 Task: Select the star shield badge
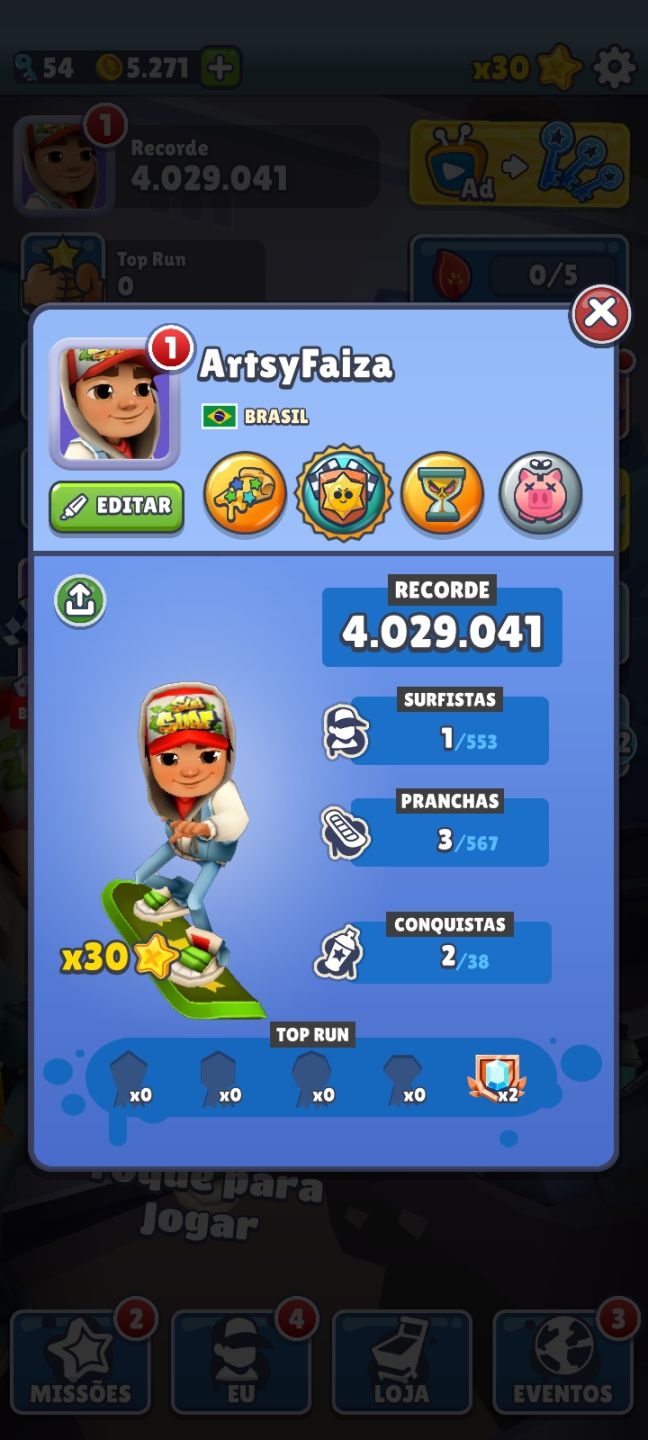343,493
